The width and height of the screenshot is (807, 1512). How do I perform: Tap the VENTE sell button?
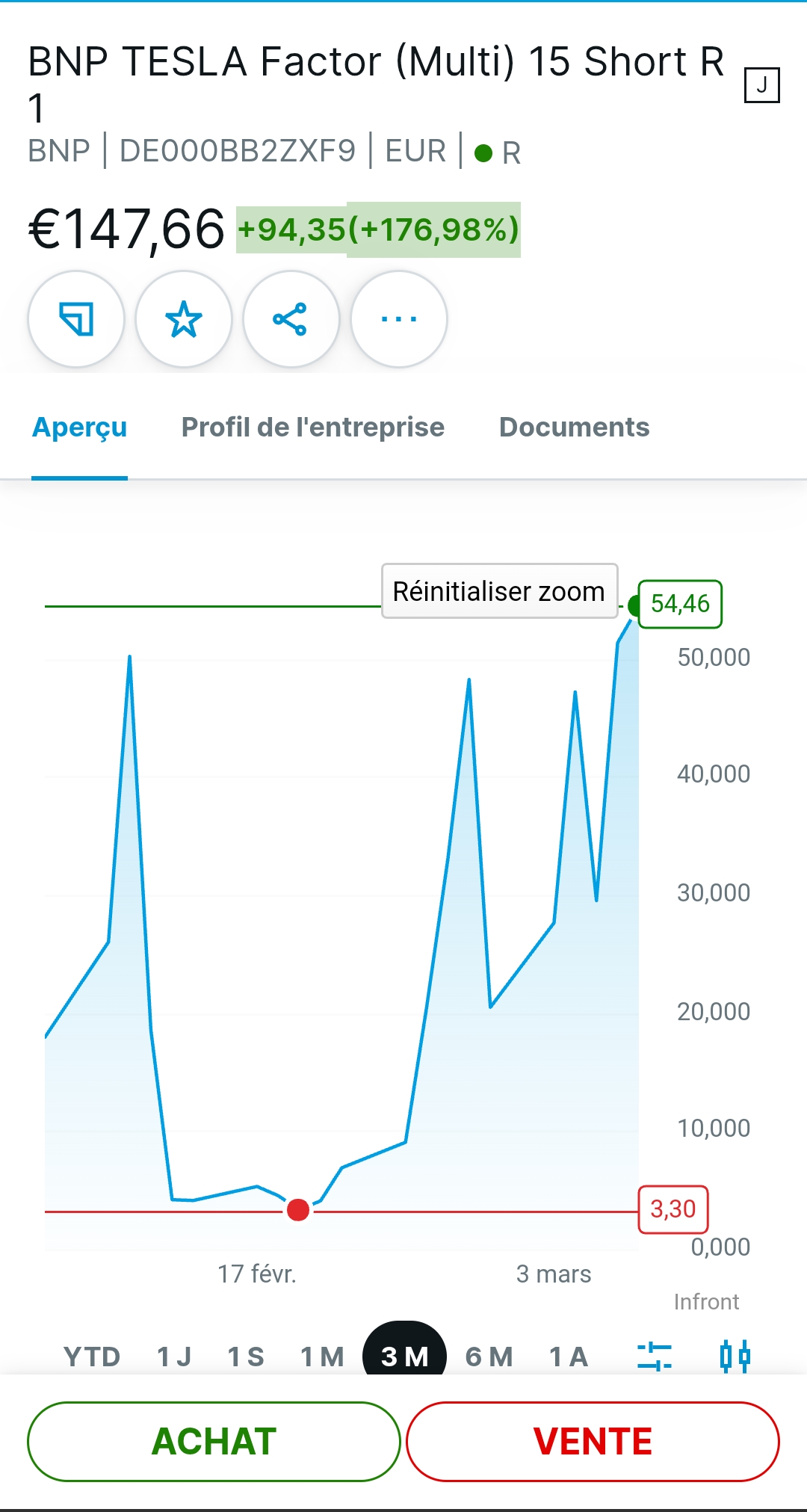[593, 1441]
